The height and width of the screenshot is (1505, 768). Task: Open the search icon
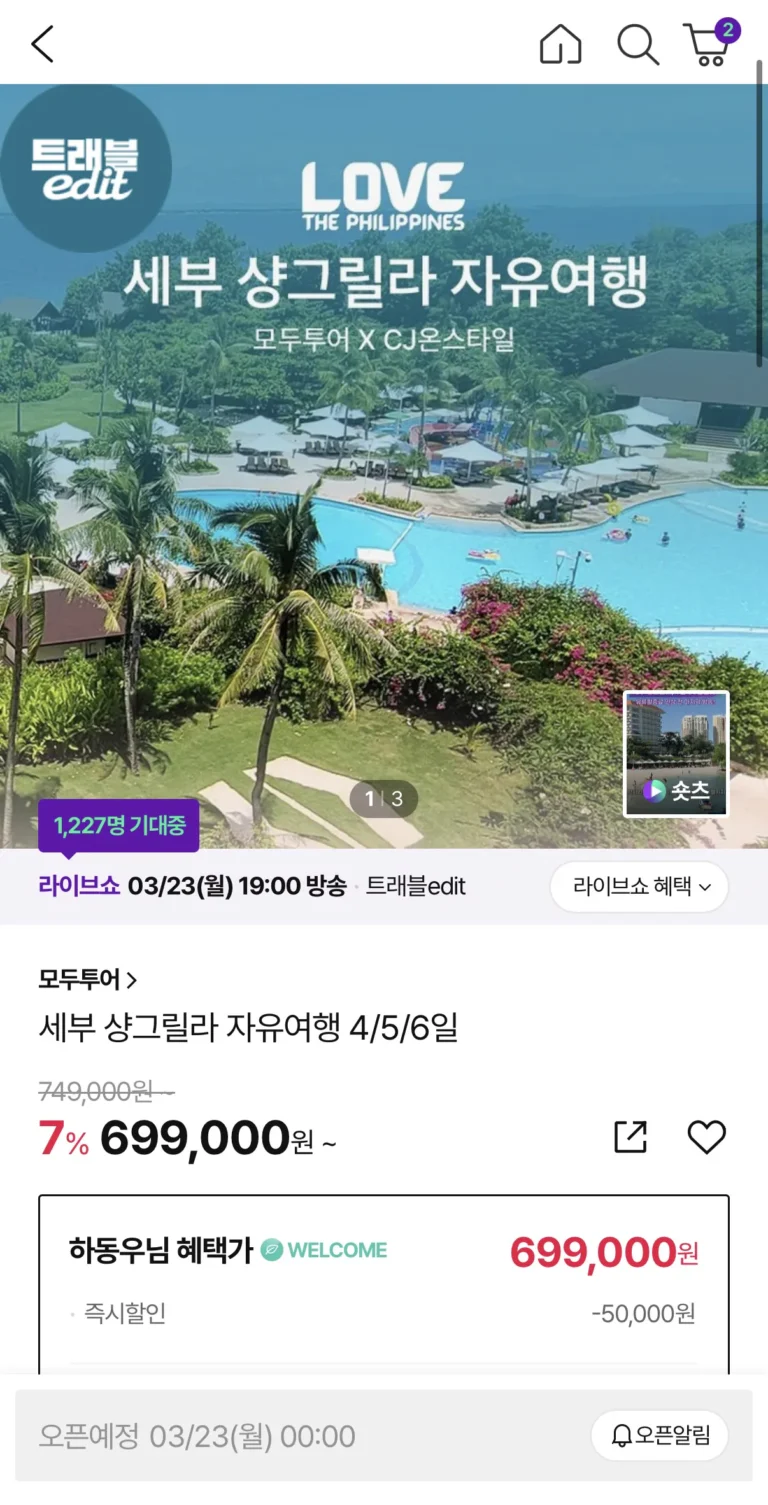tap(637, 44)
